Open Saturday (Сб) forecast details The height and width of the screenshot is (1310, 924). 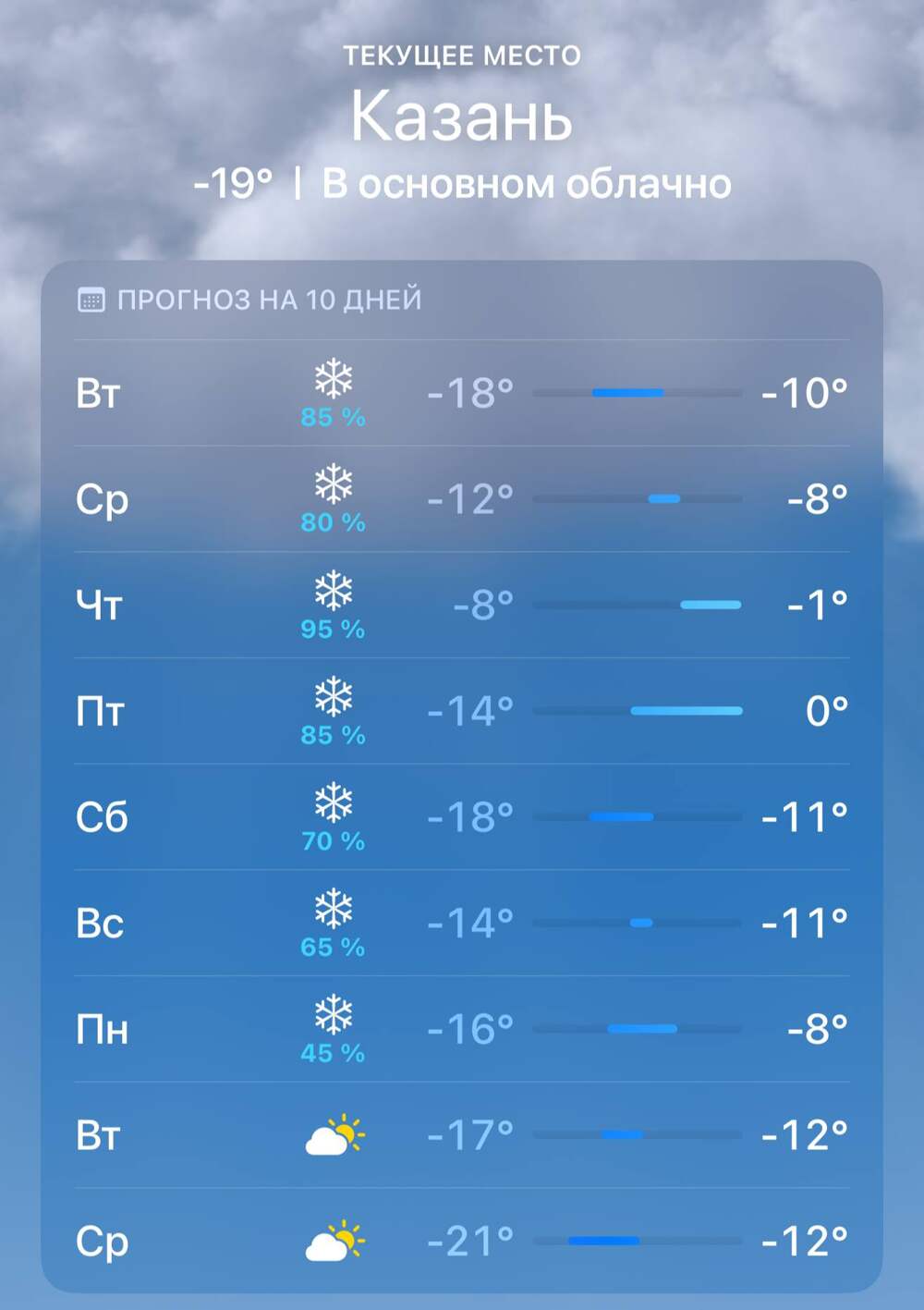pos(462,817)
